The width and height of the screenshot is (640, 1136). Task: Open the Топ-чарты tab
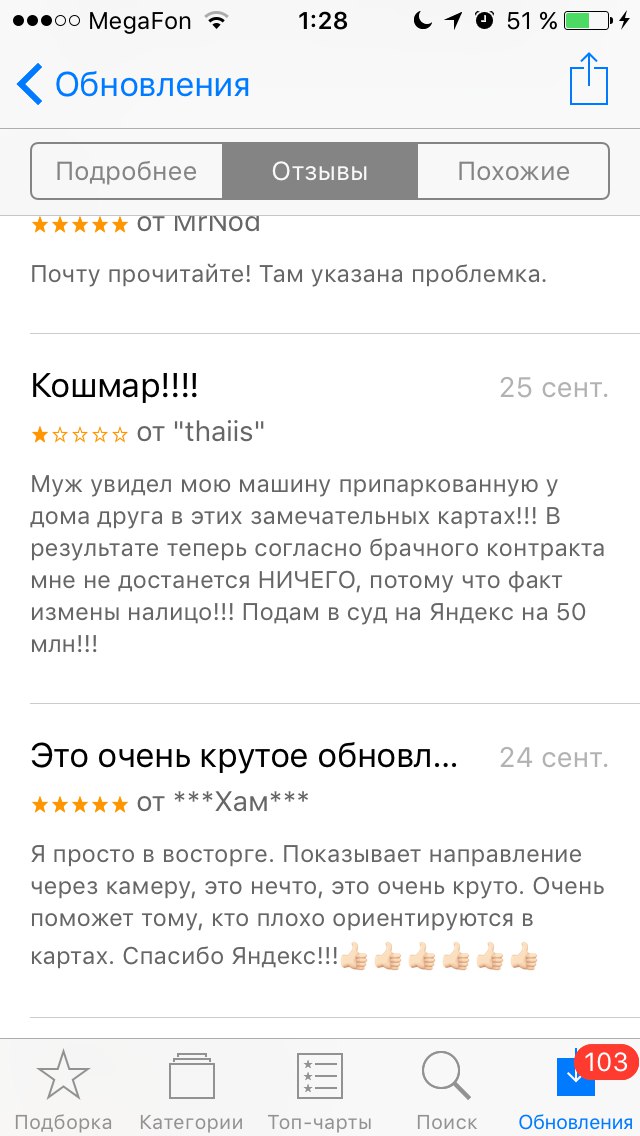(x=320, y=1088)
